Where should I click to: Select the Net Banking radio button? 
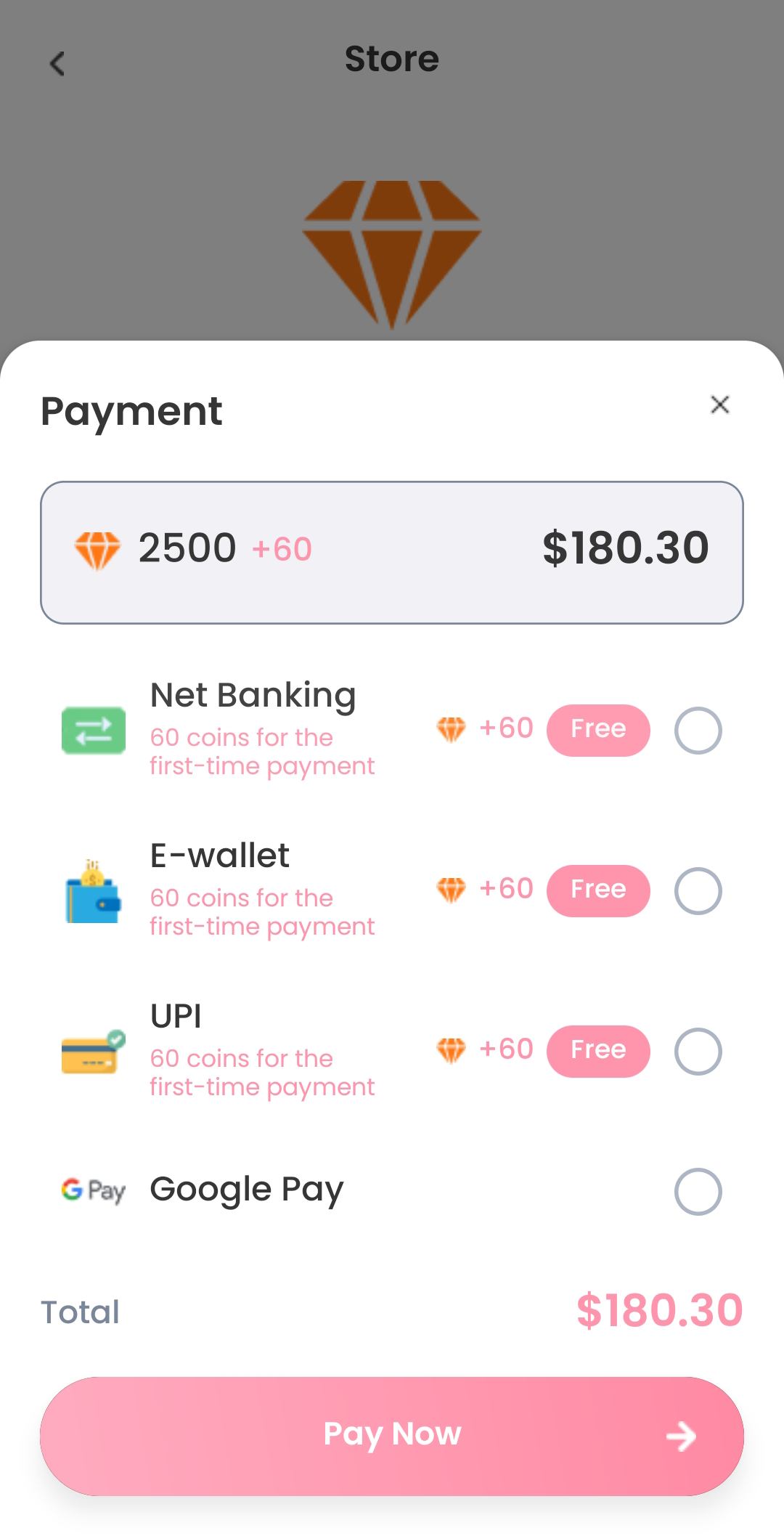(x=698, y=730)
